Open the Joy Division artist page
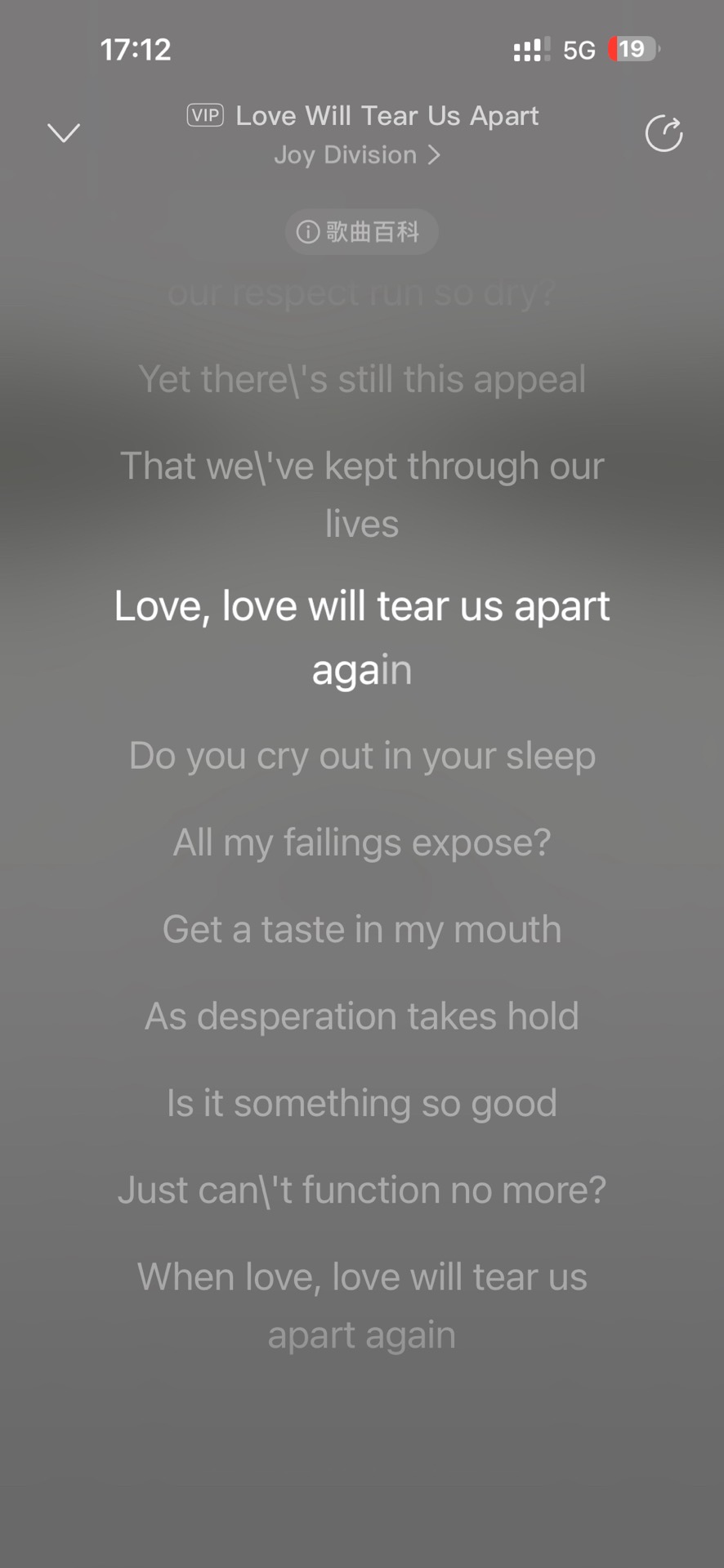This screenshot has width=724, height=1568. pos(357,155)
